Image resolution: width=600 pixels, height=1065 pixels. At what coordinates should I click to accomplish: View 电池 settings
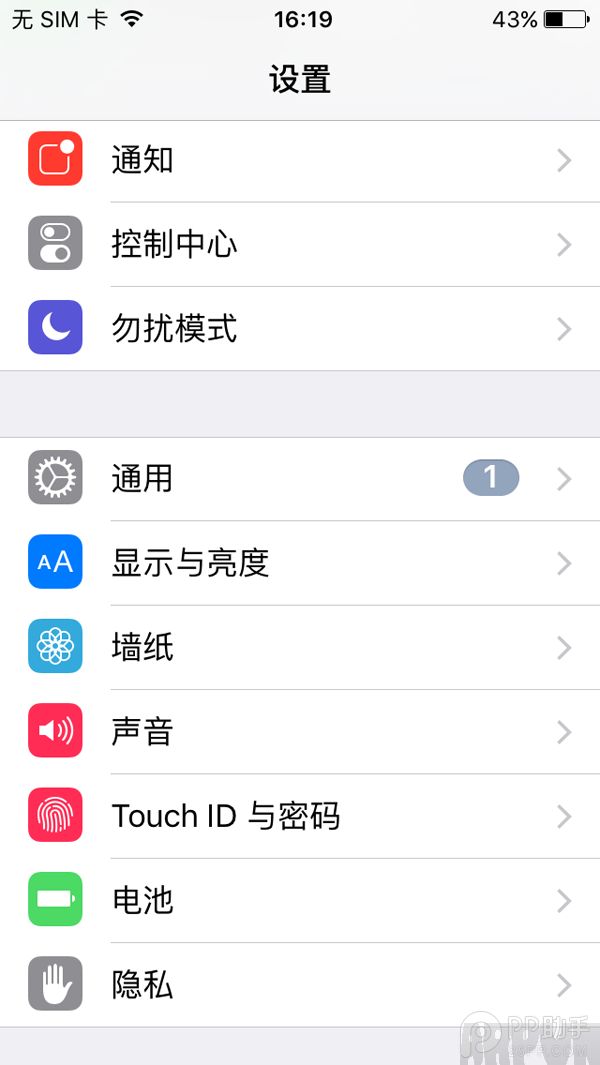point(300,901)
